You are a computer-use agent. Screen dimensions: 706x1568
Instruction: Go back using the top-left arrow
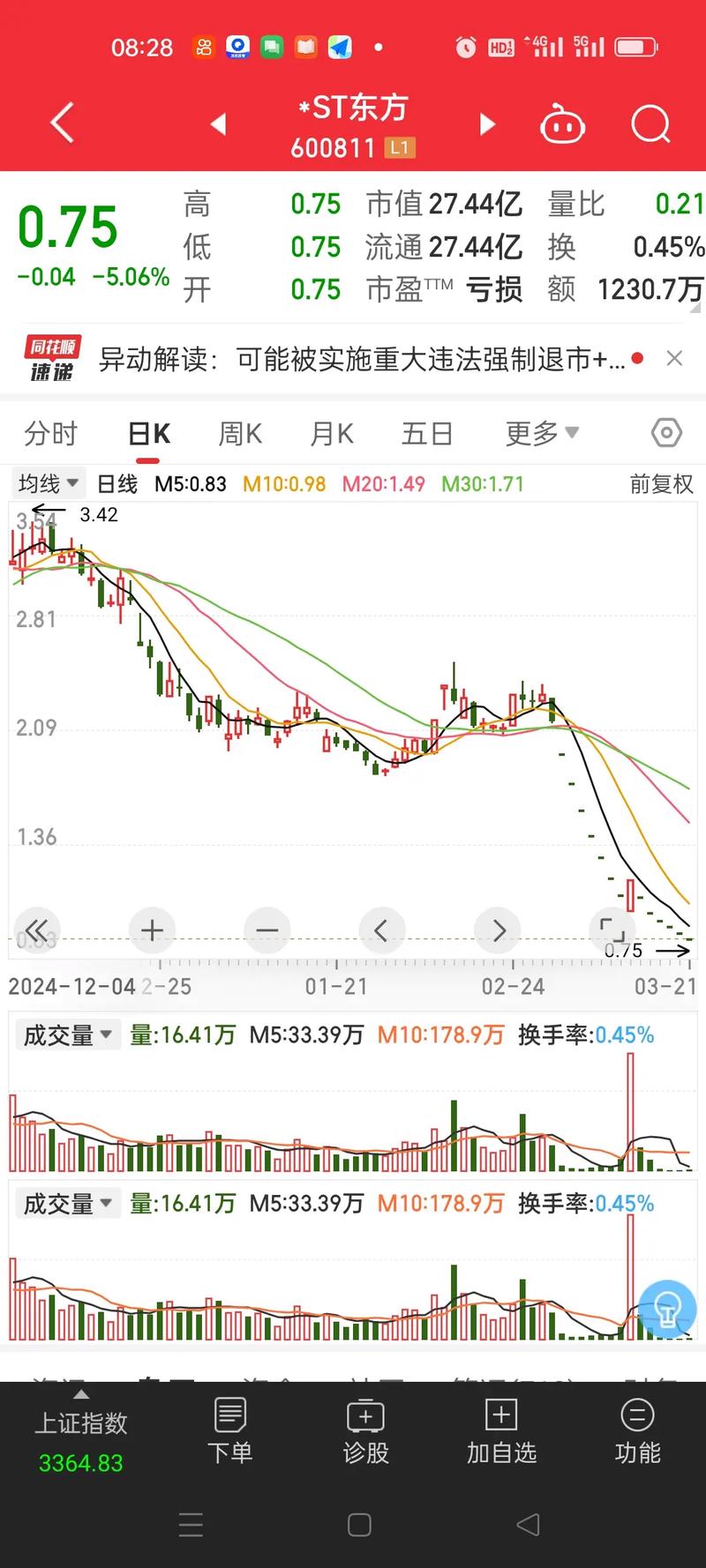[x=63, y=123]
